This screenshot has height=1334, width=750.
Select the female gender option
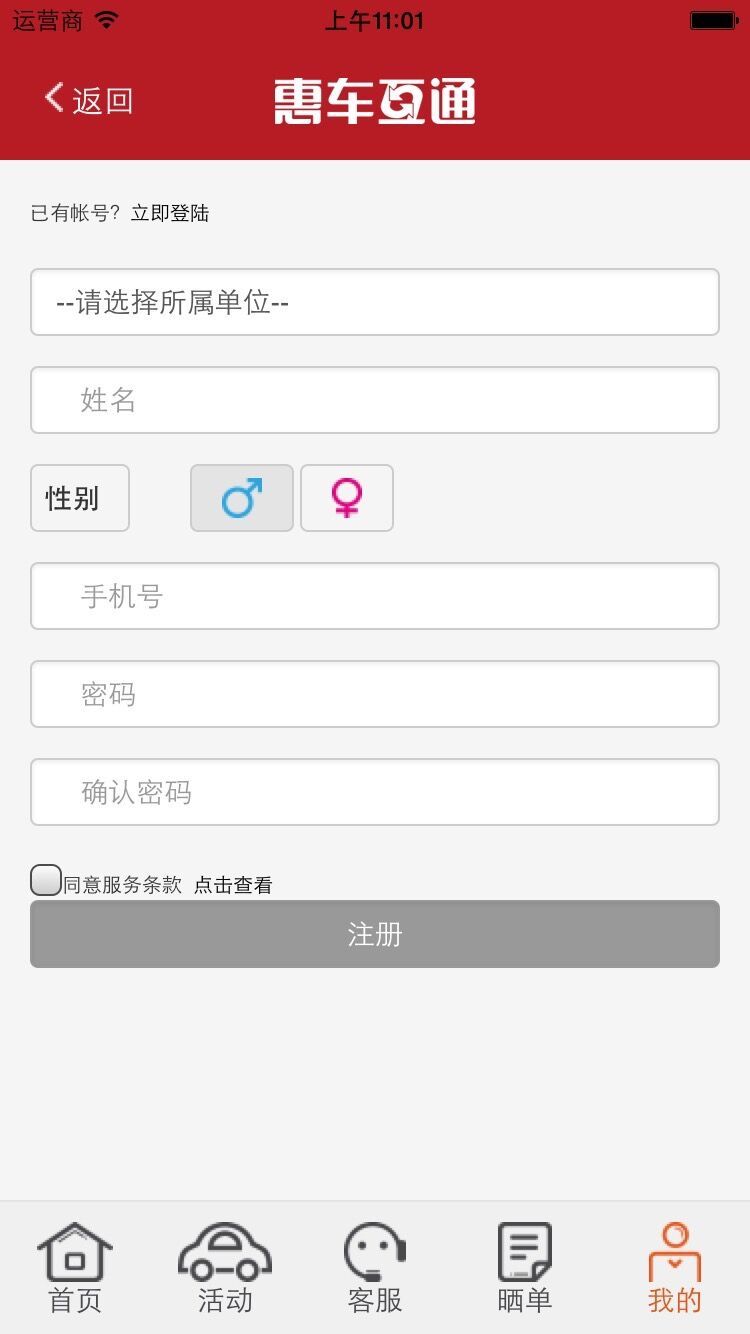pos(347,498)
